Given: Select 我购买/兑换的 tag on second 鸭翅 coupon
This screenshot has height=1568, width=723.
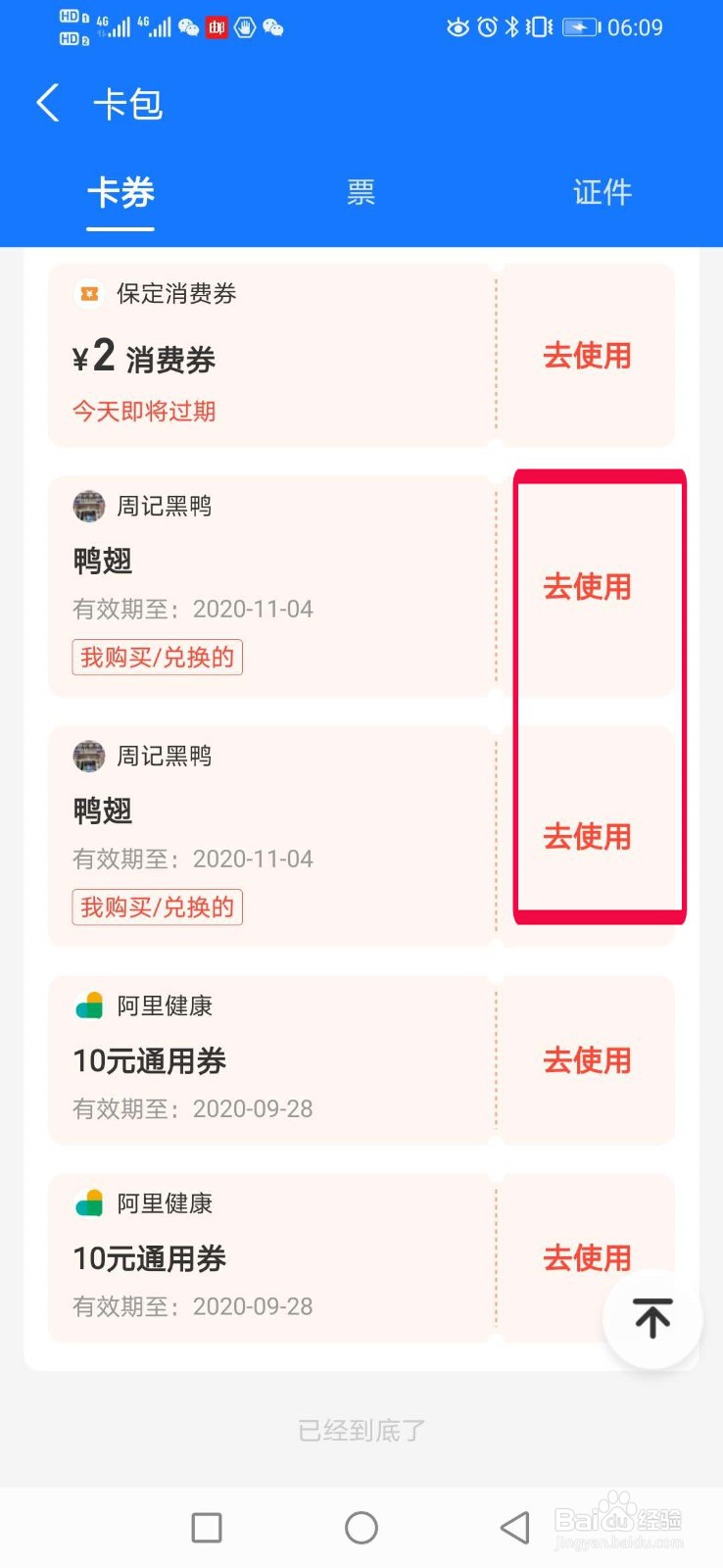Looking at the screenshot, I should click(x=157, y=906).
